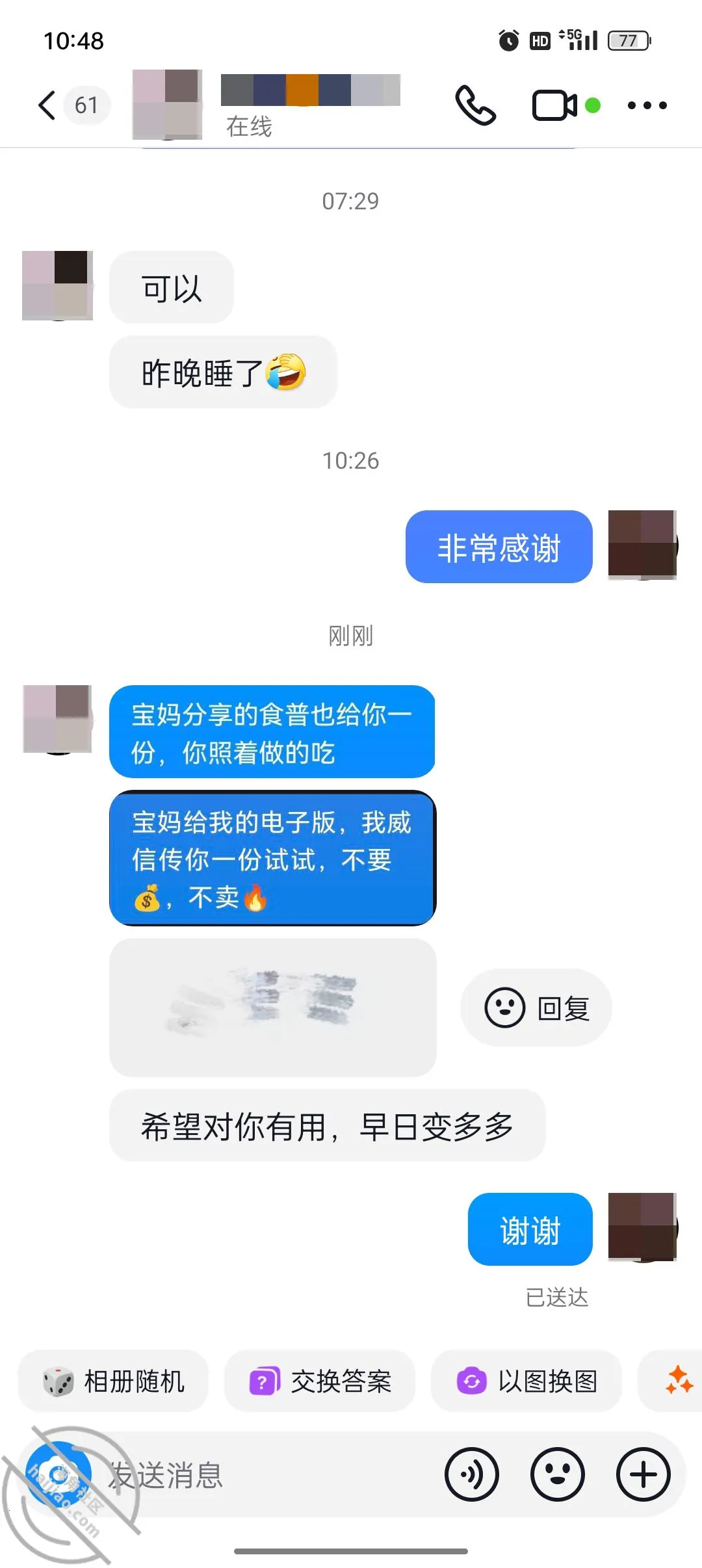This screenshot has width=702, height=1568.
Task: Open the contact's profile picture in header
Action: pyautogui.click(x=167, y=105)
